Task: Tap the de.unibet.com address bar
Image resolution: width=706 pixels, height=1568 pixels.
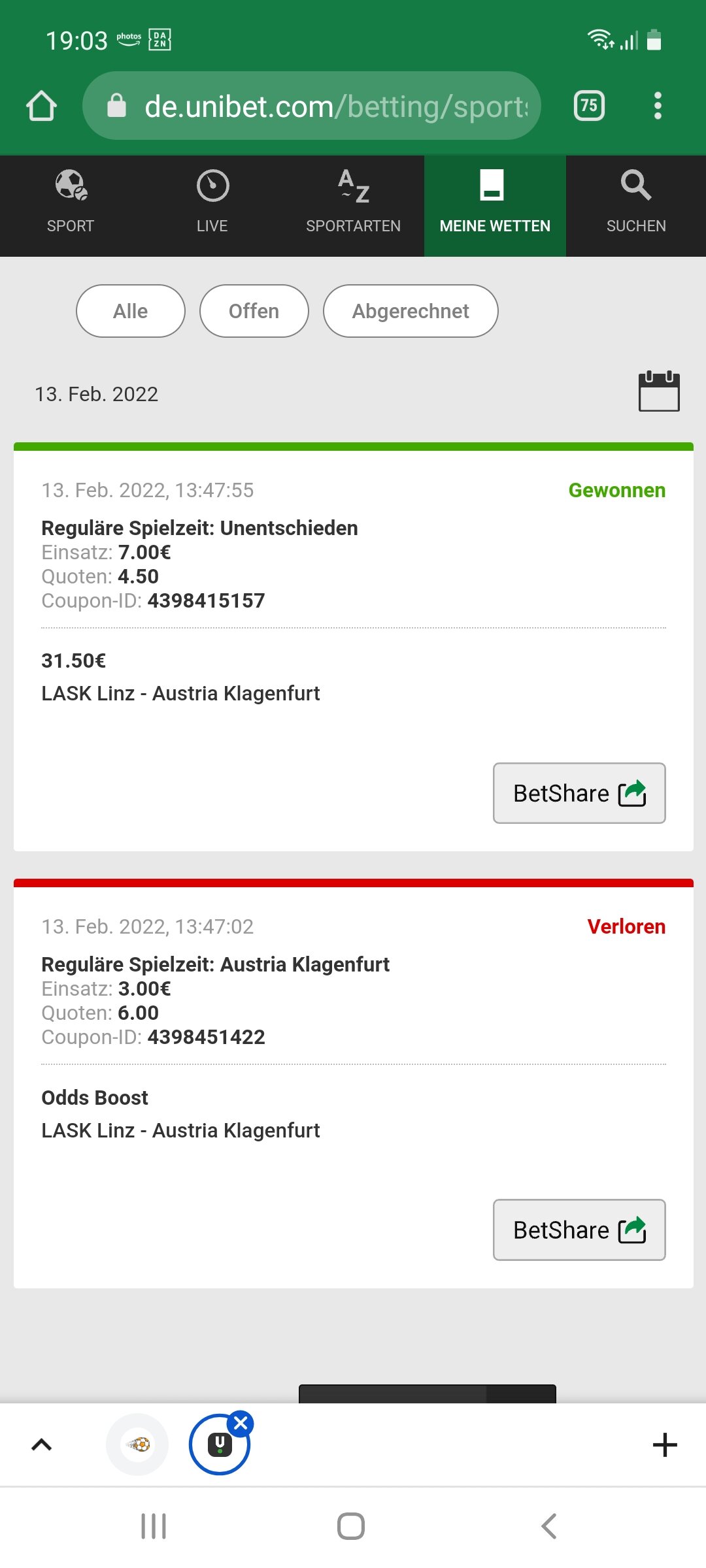Action: [312, 106]
